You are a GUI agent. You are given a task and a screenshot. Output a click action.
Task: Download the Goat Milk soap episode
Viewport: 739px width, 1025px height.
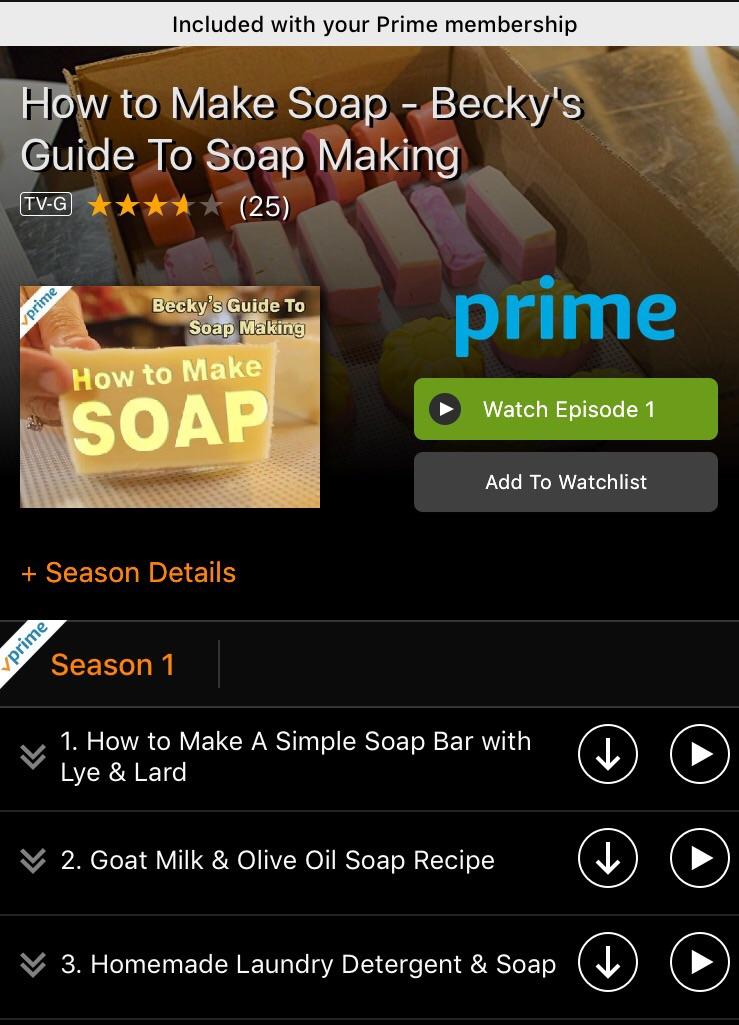607,859
